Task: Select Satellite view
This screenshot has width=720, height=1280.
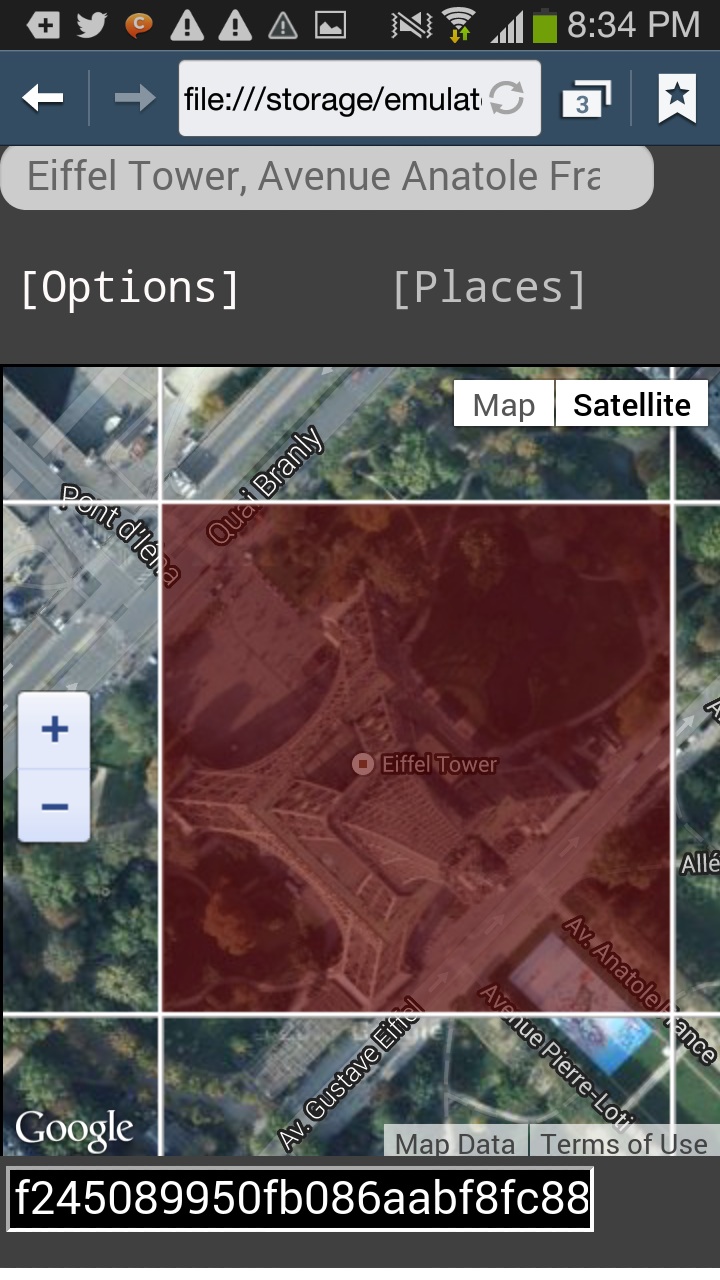Action: pyautogui.click(x=631, y=405)
